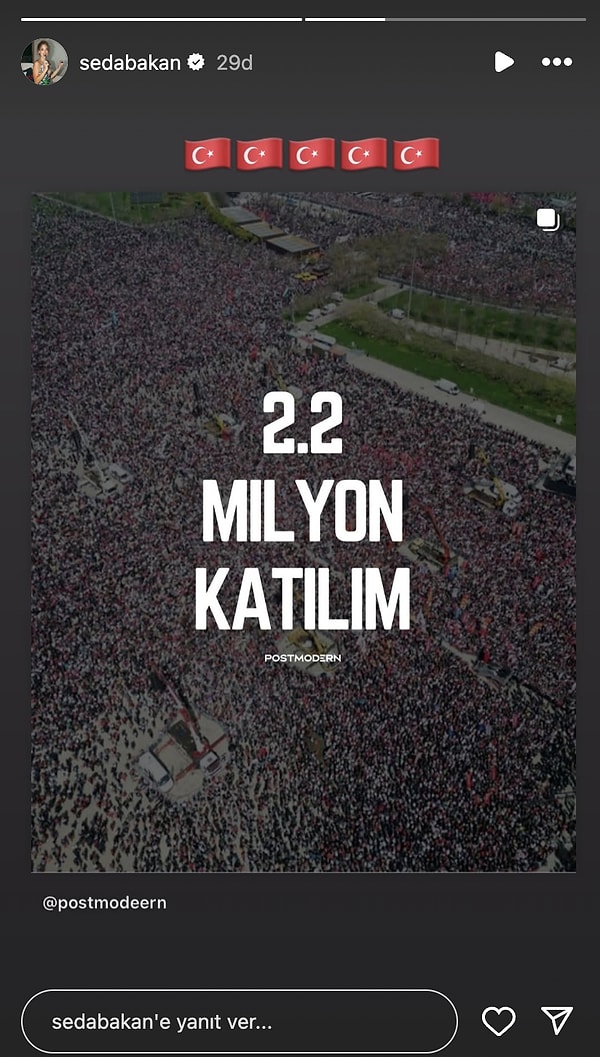The width and height of the screenshot is (600, 1057).
Task: Open the reshared post from postmodeern
Action: pyautogui.click(x=303, y=532)
